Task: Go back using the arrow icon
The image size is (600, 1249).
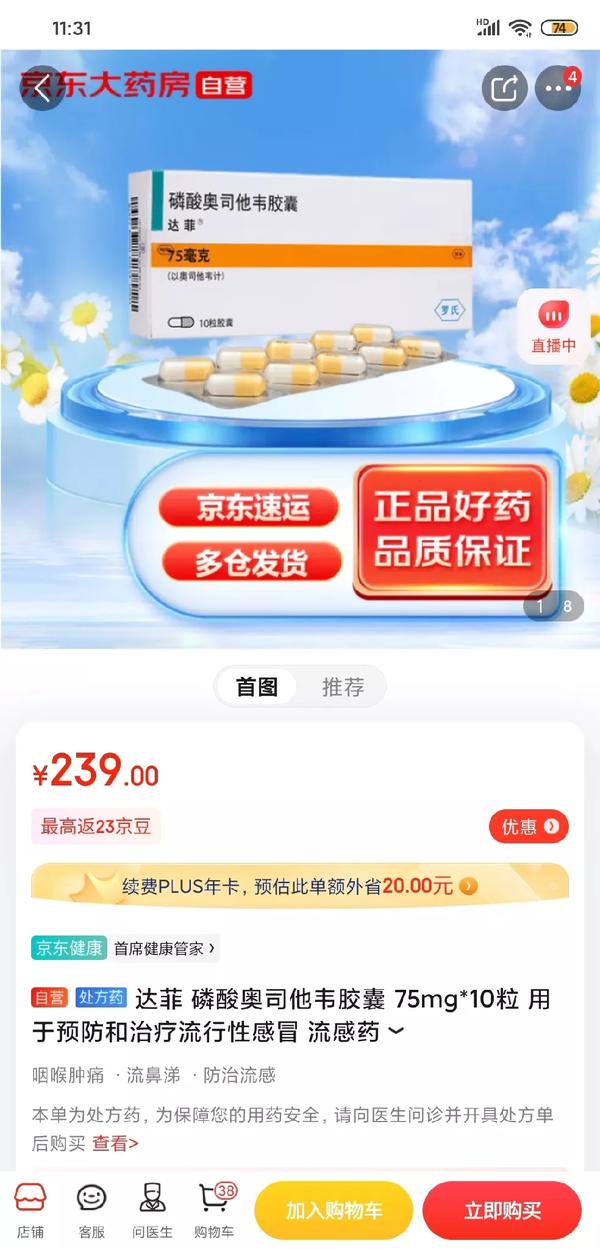Action: (41, 88)
